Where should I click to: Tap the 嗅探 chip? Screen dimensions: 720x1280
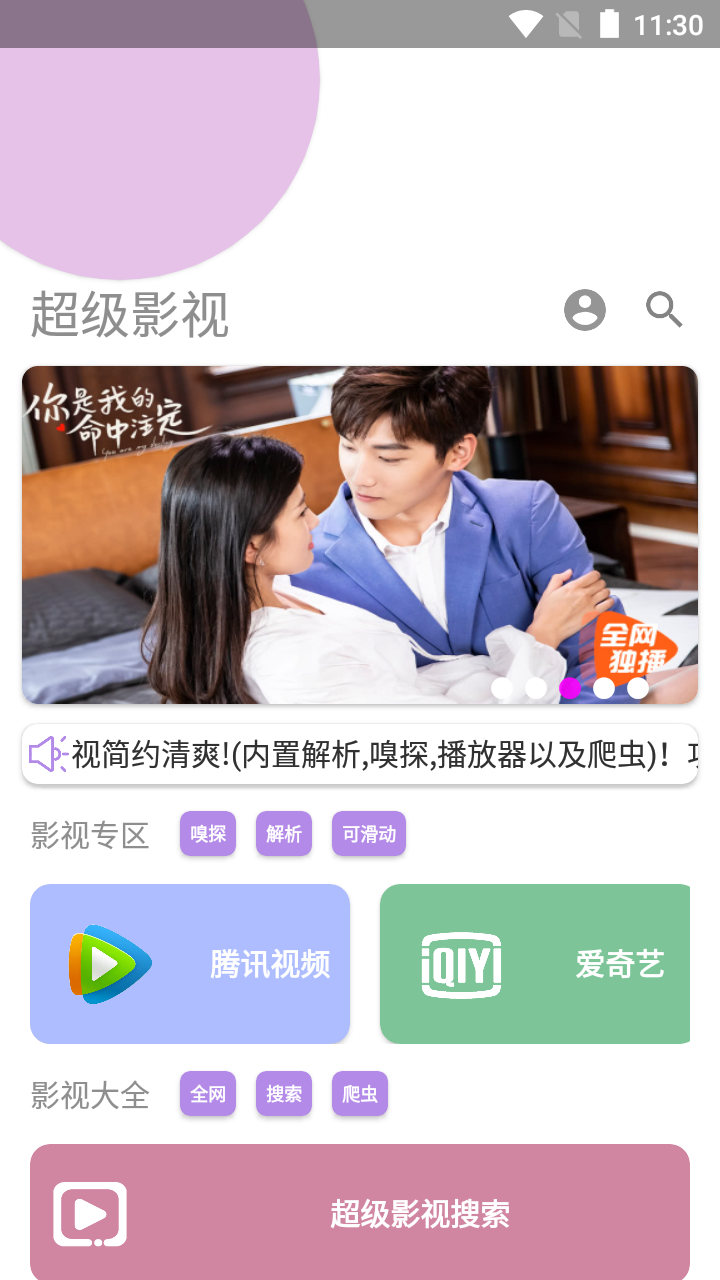(208, 834)
